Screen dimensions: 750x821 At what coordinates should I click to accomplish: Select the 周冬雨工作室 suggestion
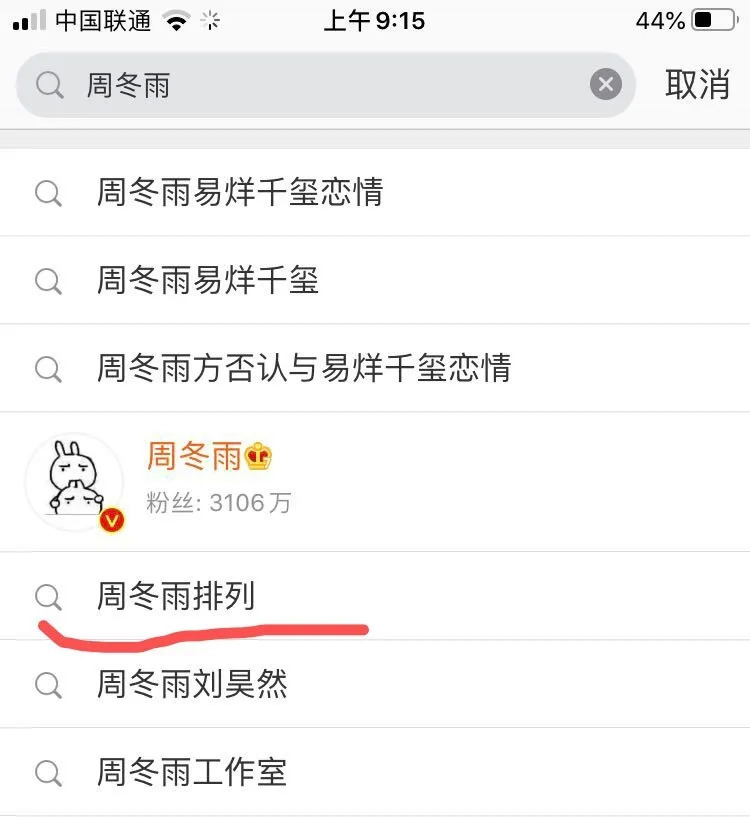pos(192,772)
